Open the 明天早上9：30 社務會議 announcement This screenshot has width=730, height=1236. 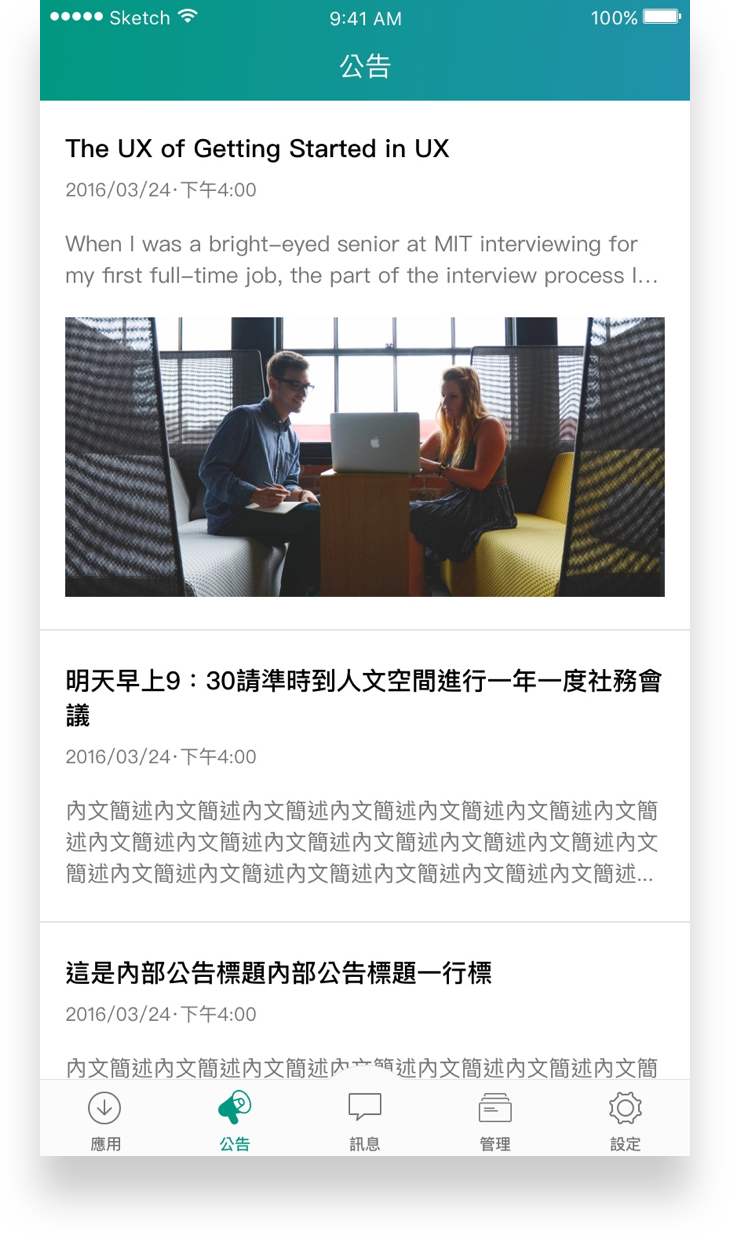(364, 697)
